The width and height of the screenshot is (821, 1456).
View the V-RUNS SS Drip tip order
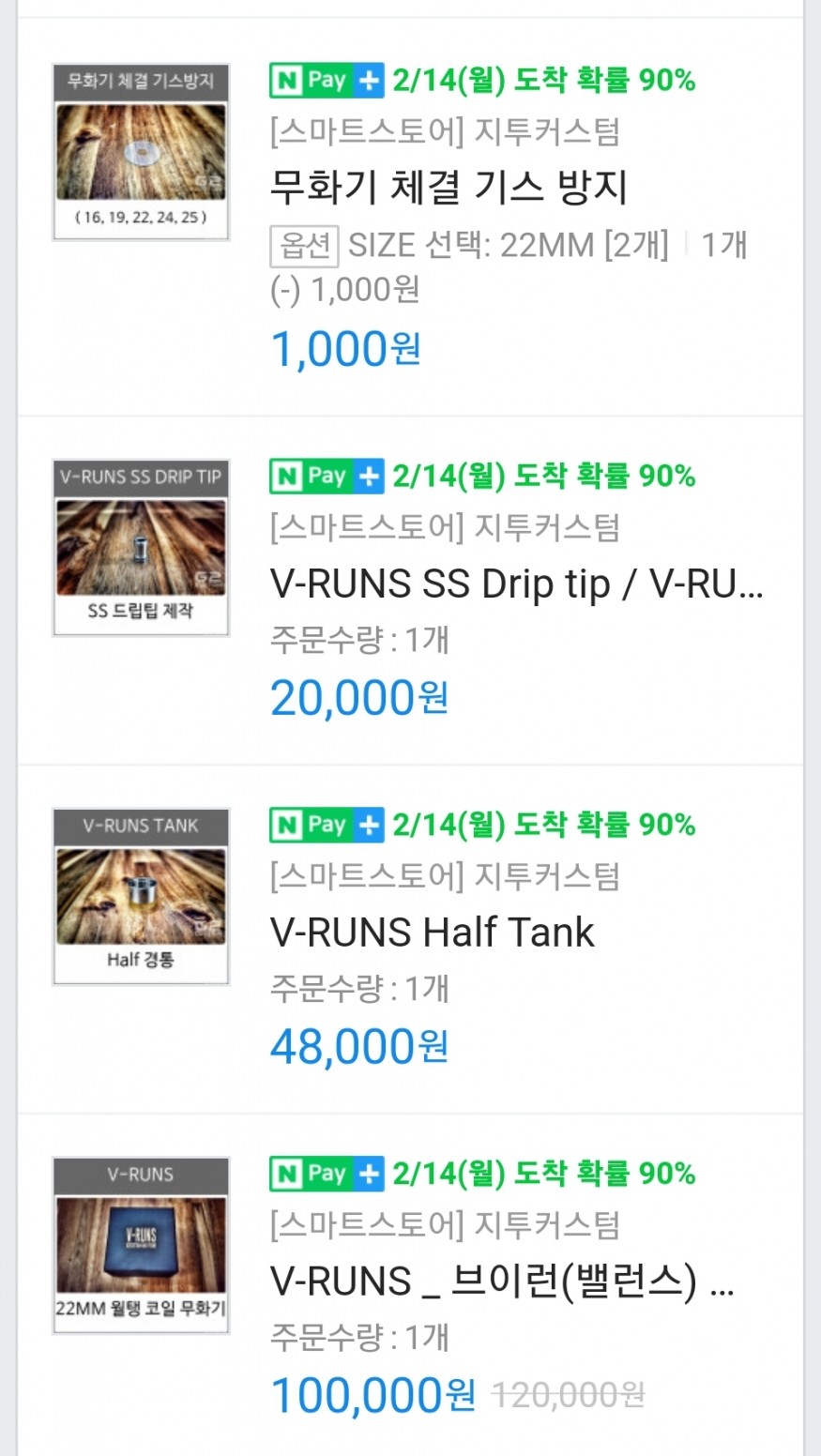point(516,584)
